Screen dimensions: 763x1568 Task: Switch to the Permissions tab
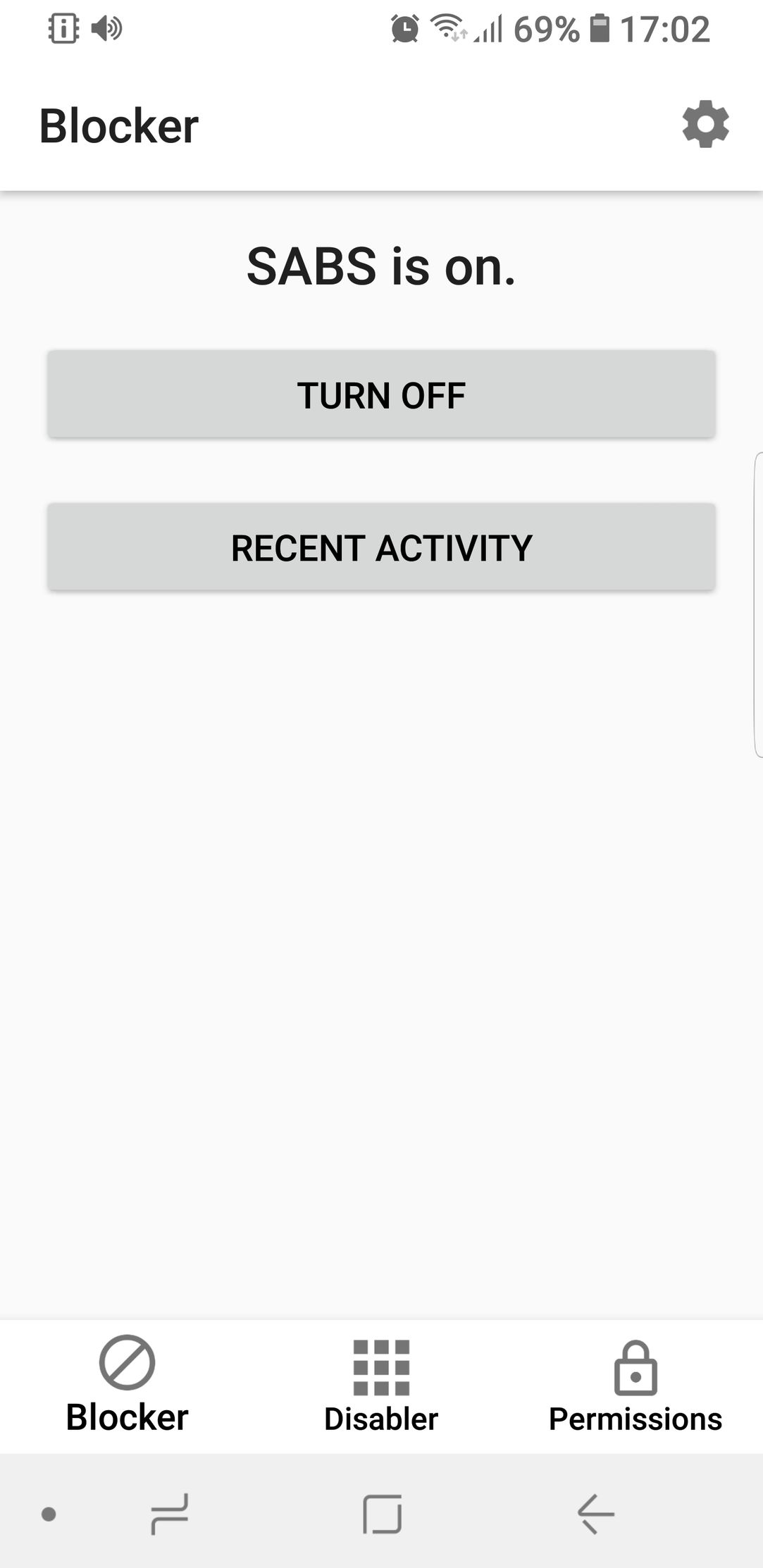tap(635, 1386)
